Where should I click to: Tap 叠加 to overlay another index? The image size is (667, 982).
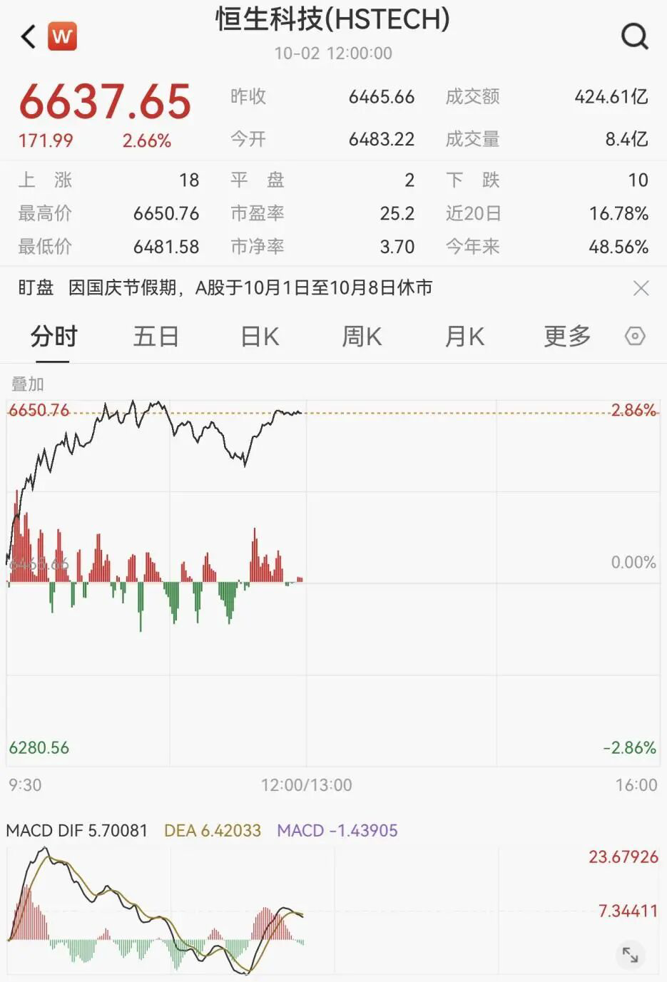tap(27, 384)
